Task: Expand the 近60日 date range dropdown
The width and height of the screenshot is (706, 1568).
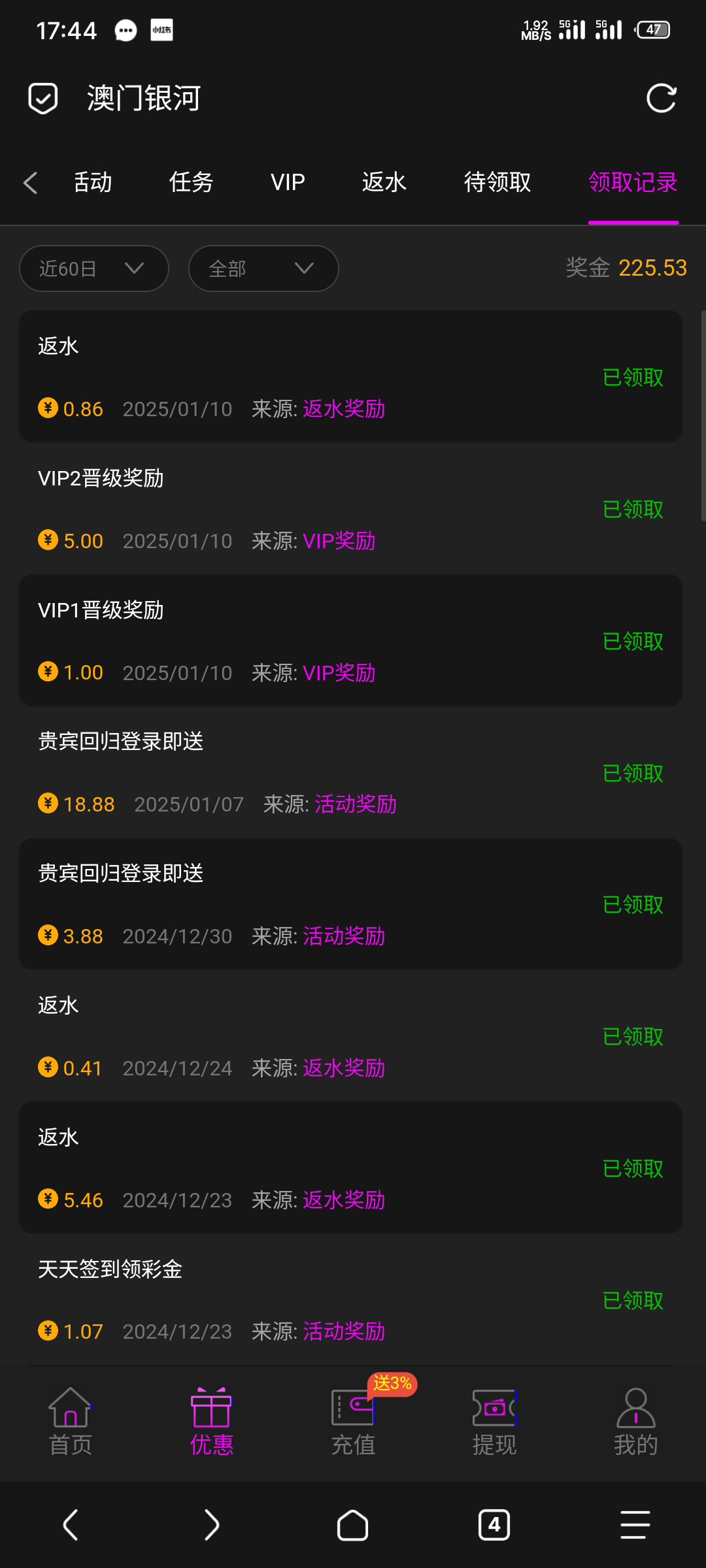Action: tap(94, 269)
